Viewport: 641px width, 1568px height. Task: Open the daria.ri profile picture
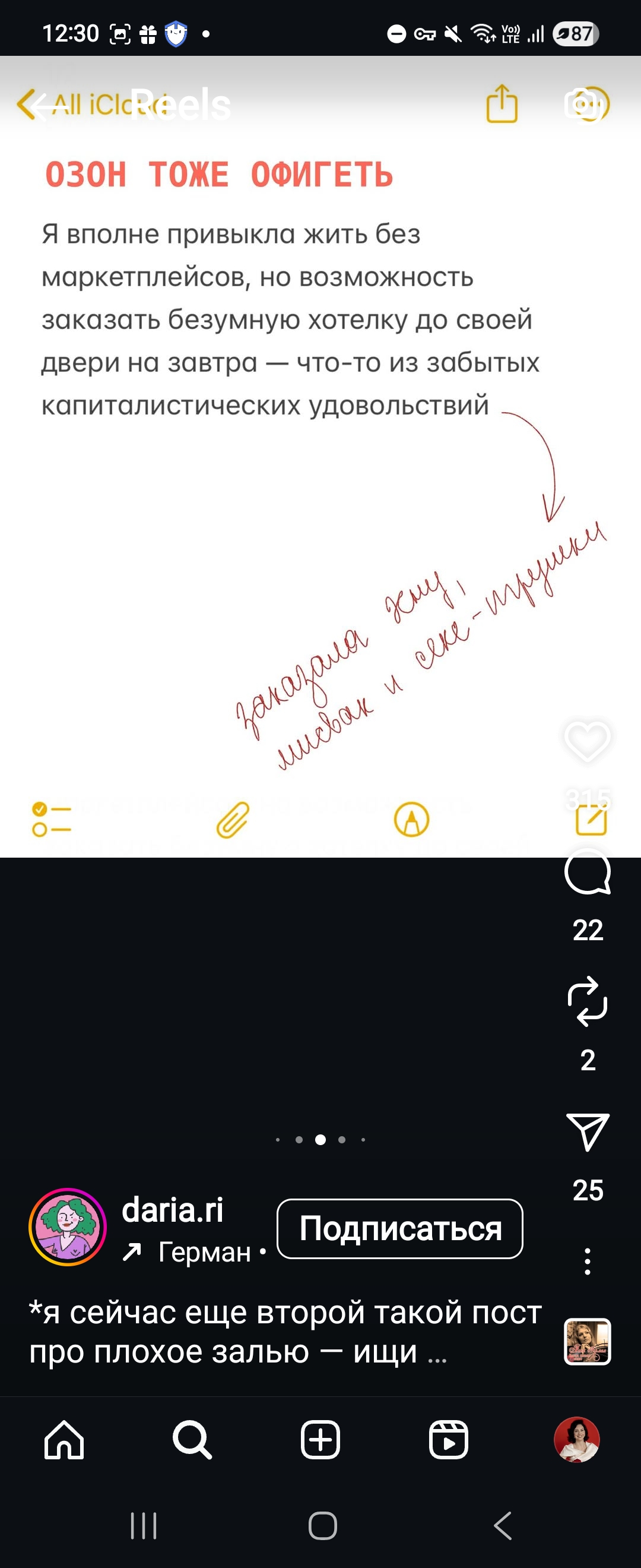[68, 1226]
